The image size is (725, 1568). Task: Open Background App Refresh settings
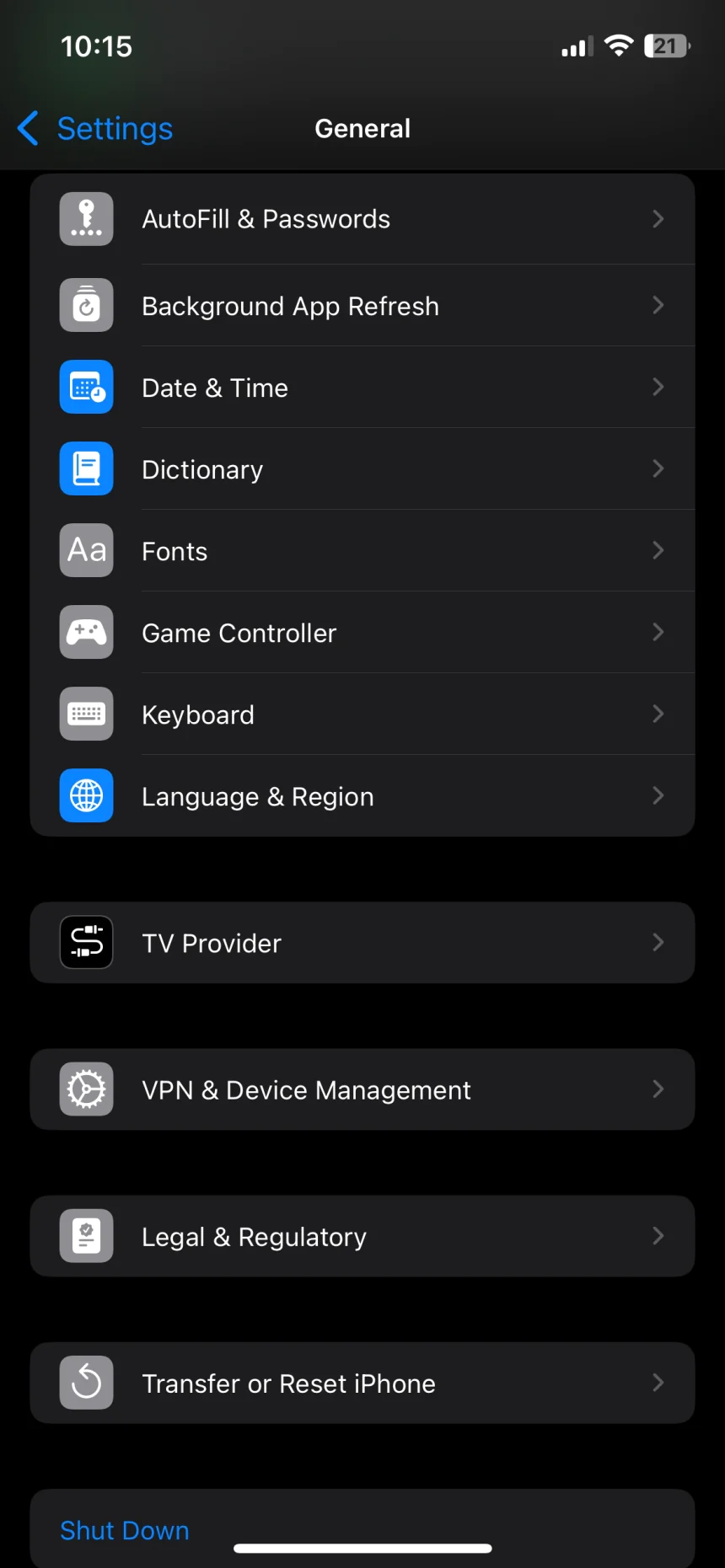click(x=362, y=306)
